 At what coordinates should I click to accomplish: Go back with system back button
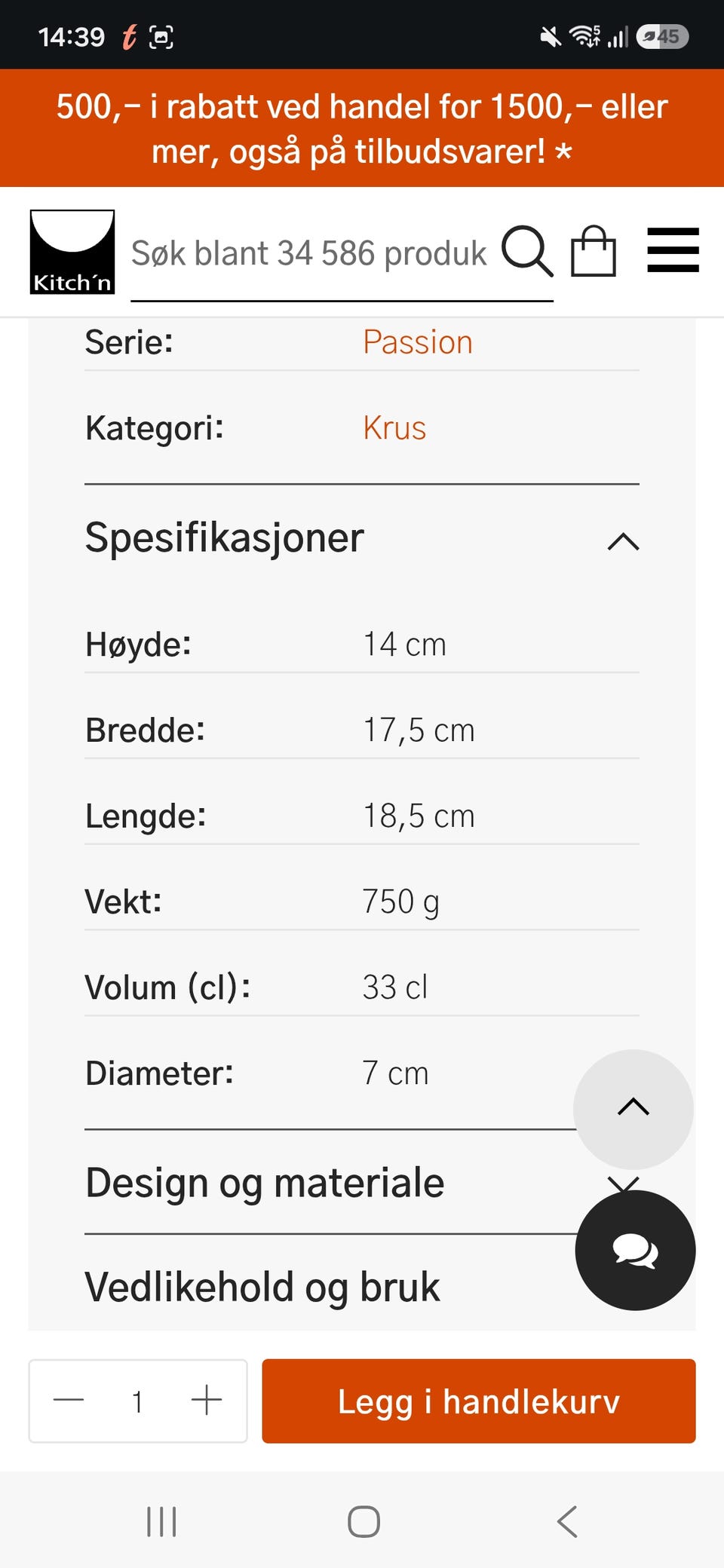click(568, 1521)
